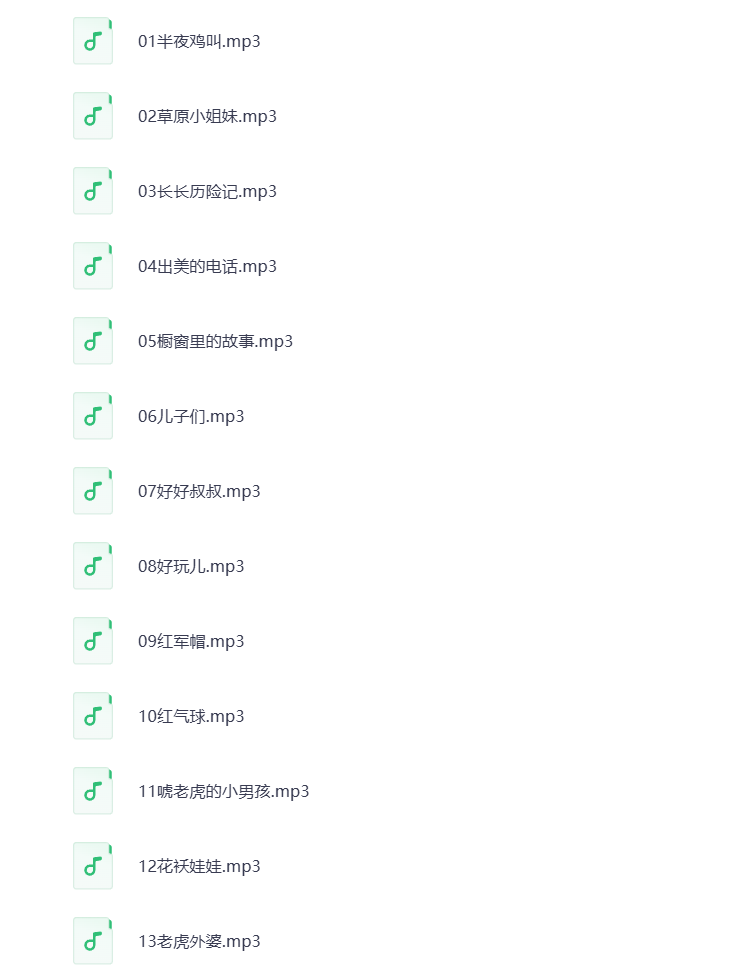This screenshot has width=745, height=973.
Task: Open 09红军帽.mp3
Action: [x=191, y=641]
